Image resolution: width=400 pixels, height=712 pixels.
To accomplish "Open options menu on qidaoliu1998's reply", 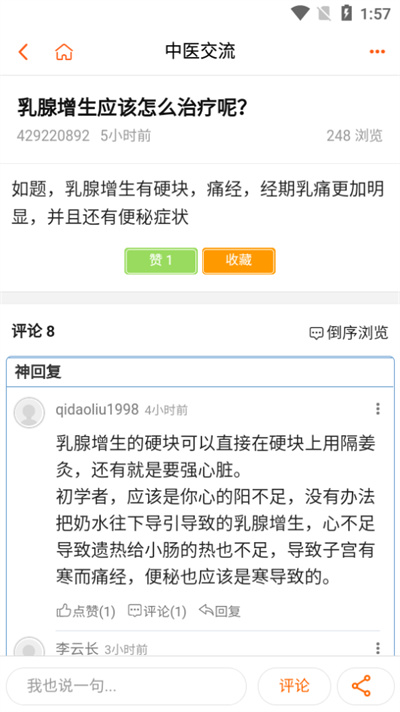I will (378, 409).
